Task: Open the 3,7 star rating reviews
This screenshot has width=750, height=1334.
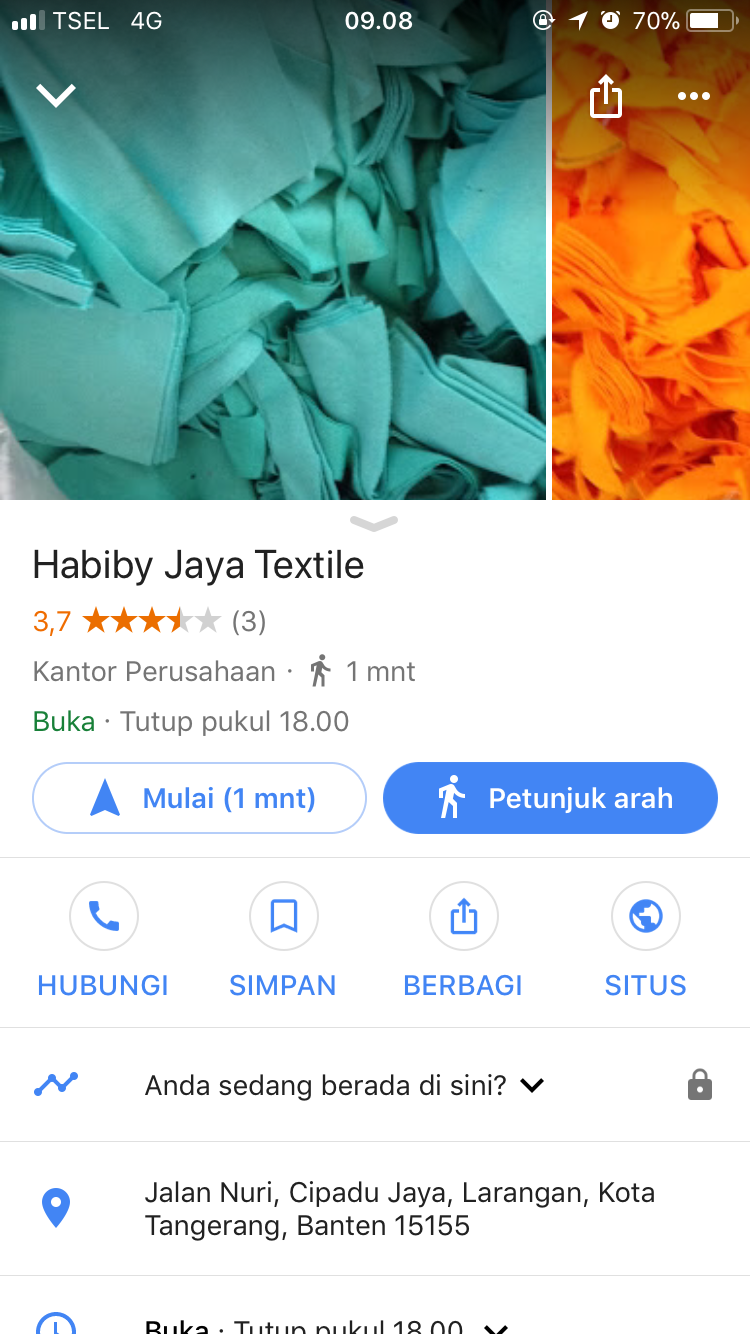Action: [150, 622]
